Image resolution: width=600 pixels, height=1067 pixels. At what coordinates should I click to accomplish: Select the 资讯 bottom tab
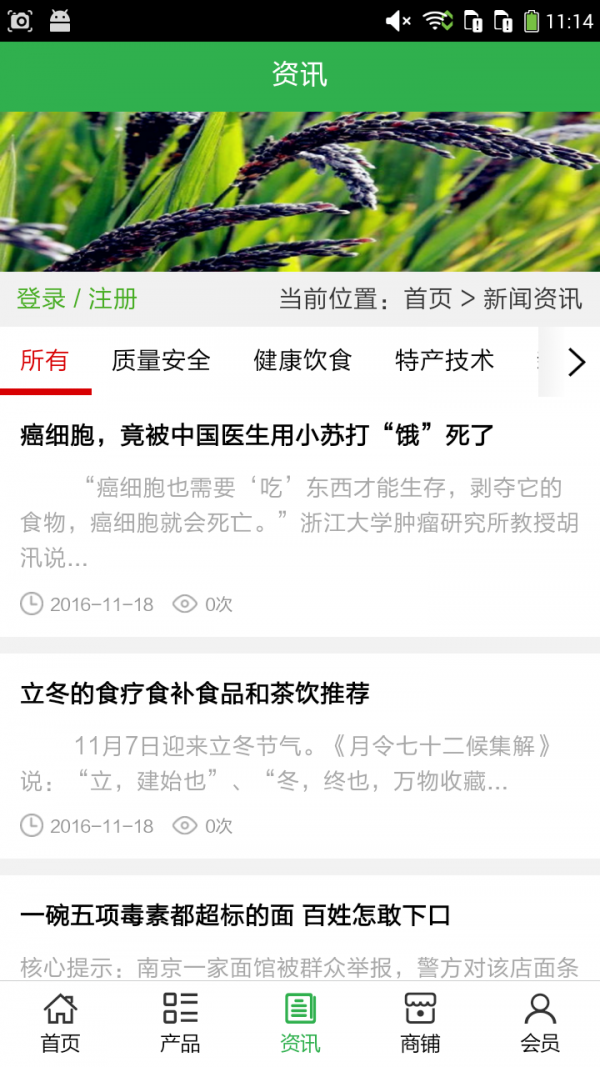[x=300, y=1023]
